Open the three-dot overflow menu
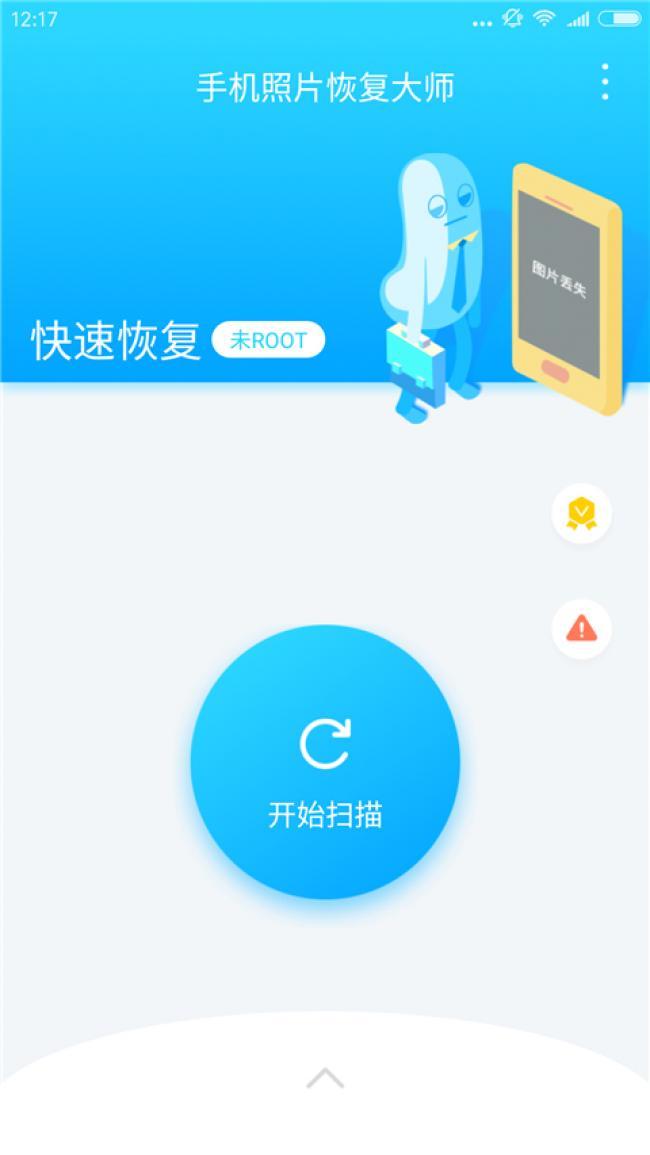 tap(605, 82)
